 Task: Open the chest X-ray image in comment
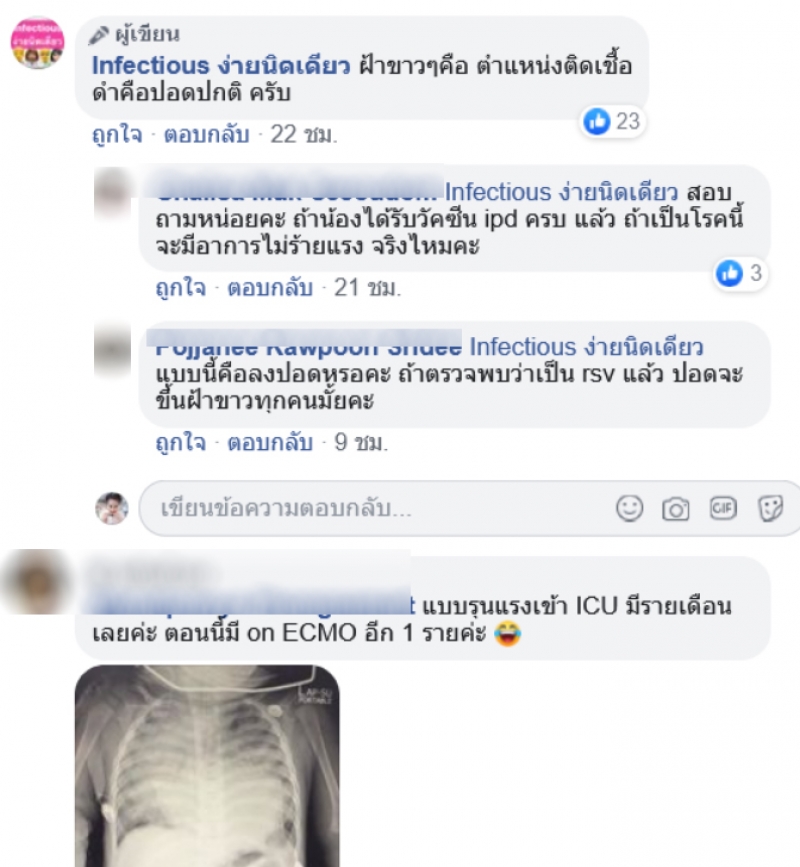pyautogui.click(x=207, y=765)
